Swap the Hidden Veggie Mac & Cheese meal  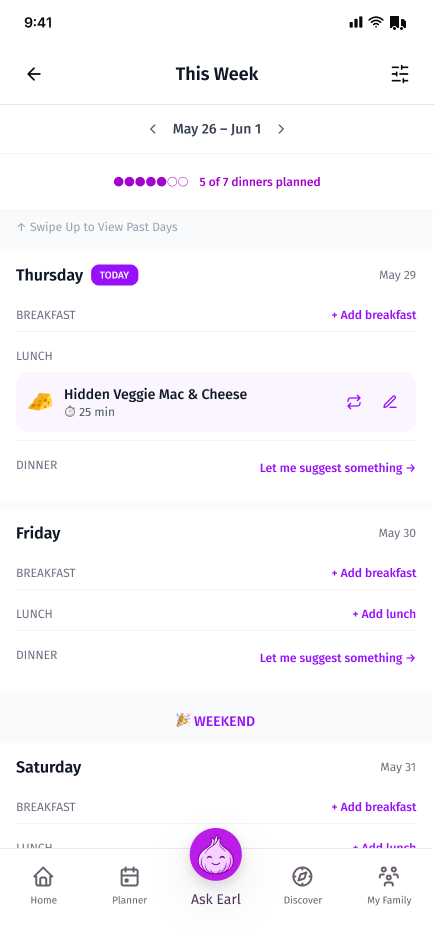[354, 402]
